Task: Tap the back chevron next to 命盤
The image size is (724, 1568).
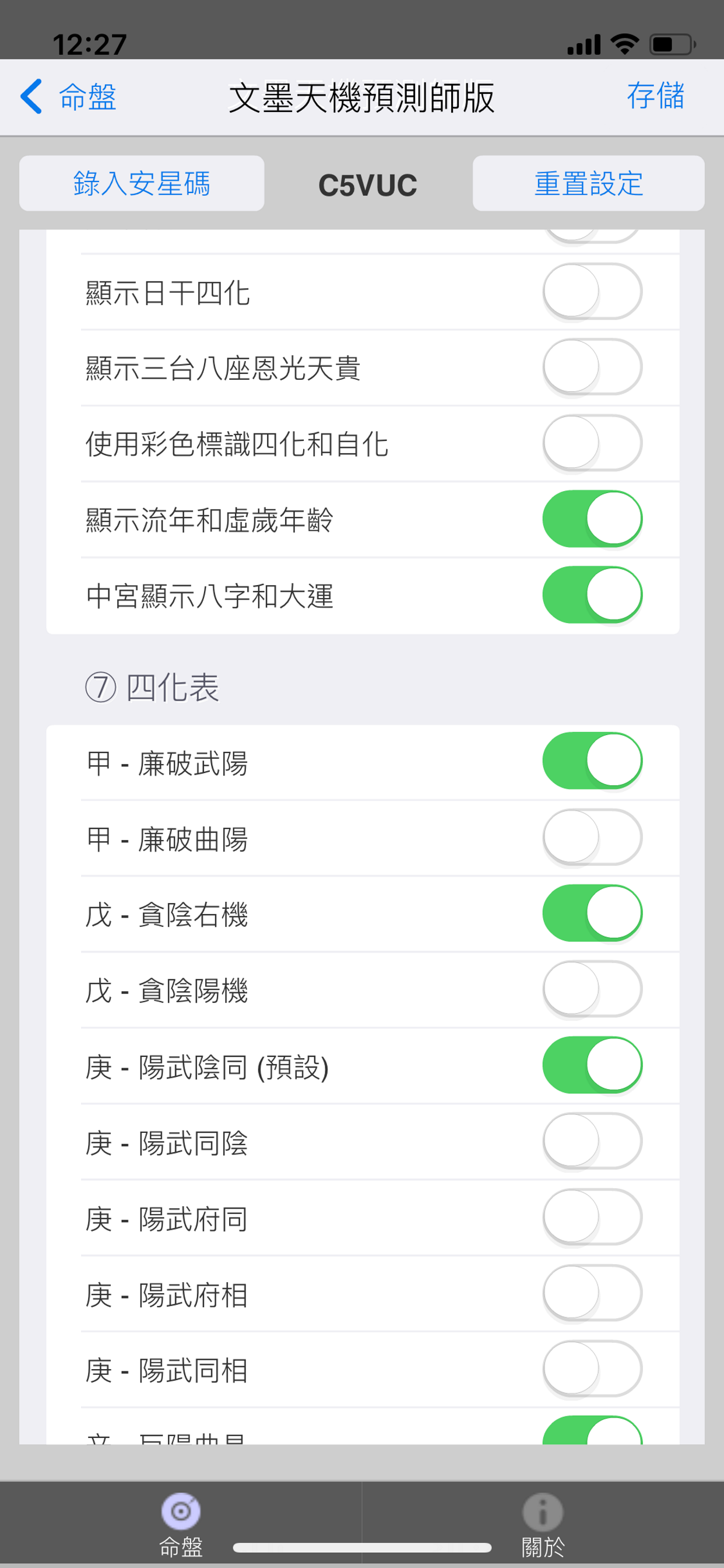Action: pos(31,96)
